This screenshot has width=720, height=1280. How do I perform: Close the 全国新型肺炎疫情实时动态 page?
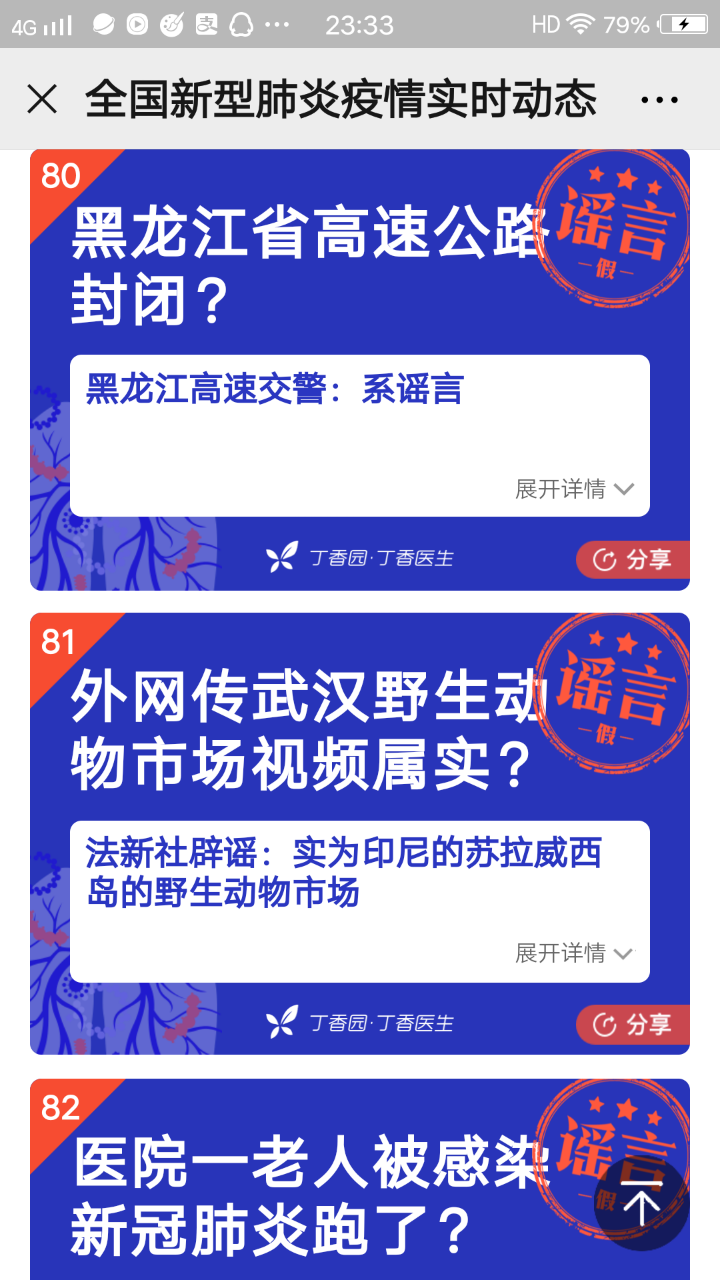click(x=42, y=99)
